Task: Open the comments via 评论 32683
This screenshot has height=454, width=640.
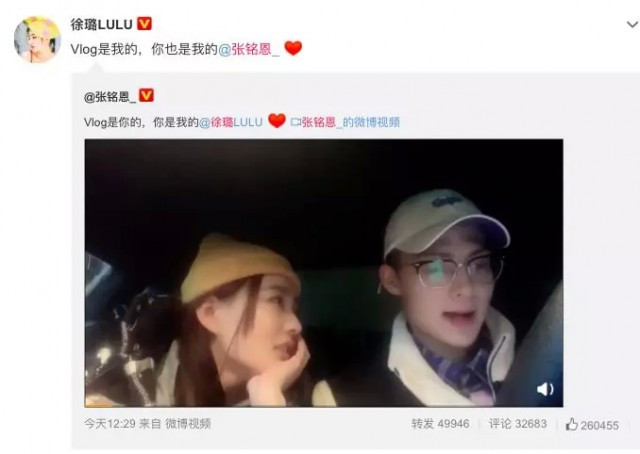Action: click(518, 424)
